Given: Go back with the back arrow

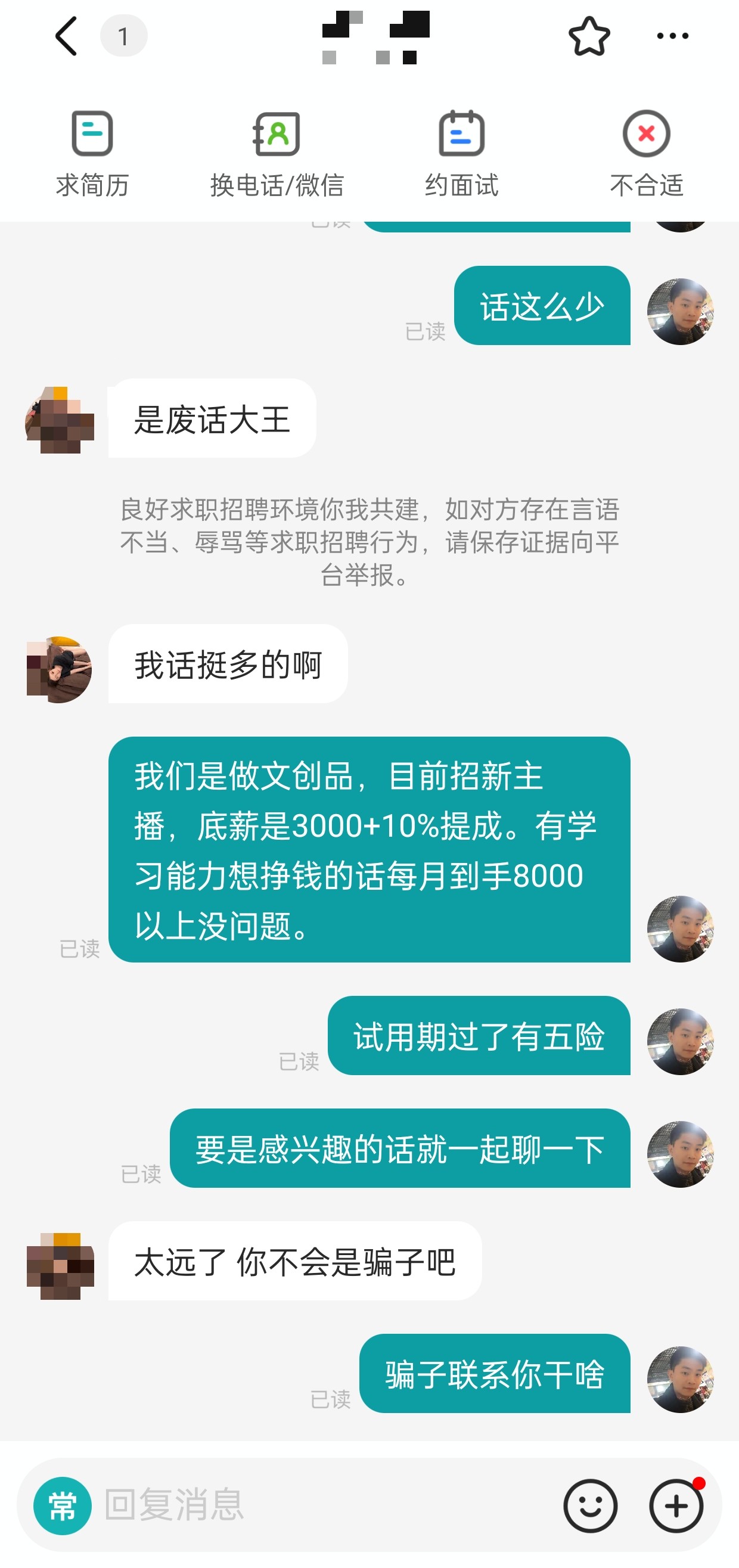Looking at the screenshot, I should [x=66, y=36].
